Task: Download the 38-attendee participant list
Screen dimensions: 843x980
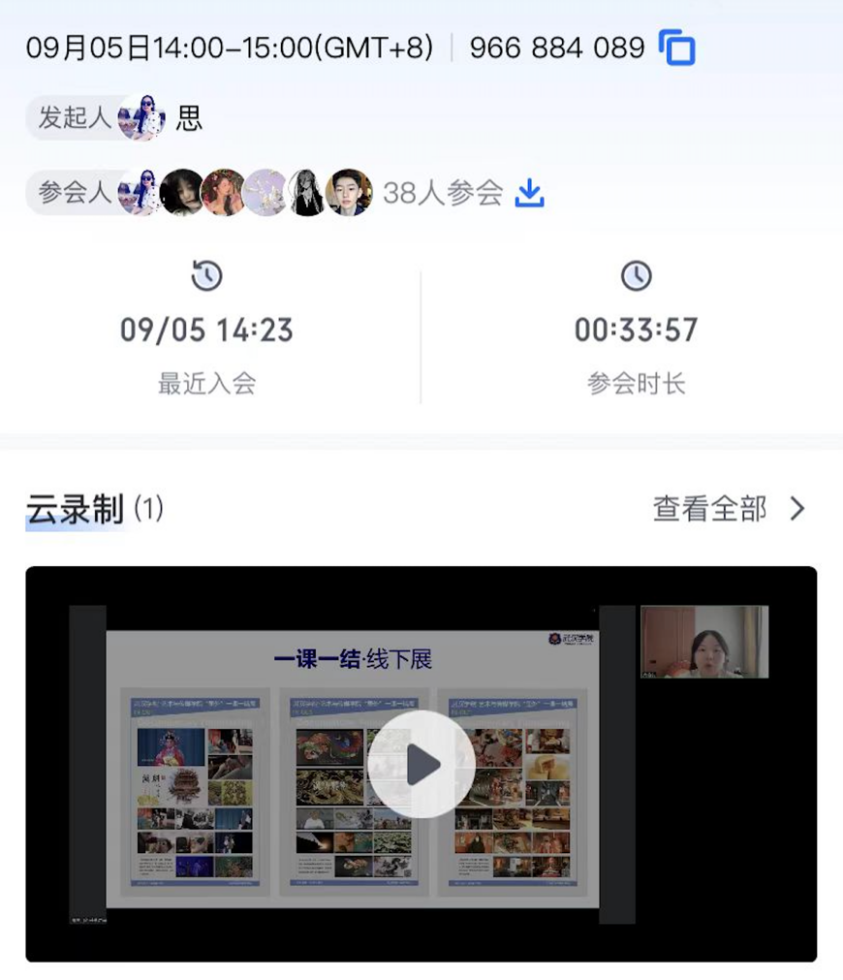Action: 529,193
